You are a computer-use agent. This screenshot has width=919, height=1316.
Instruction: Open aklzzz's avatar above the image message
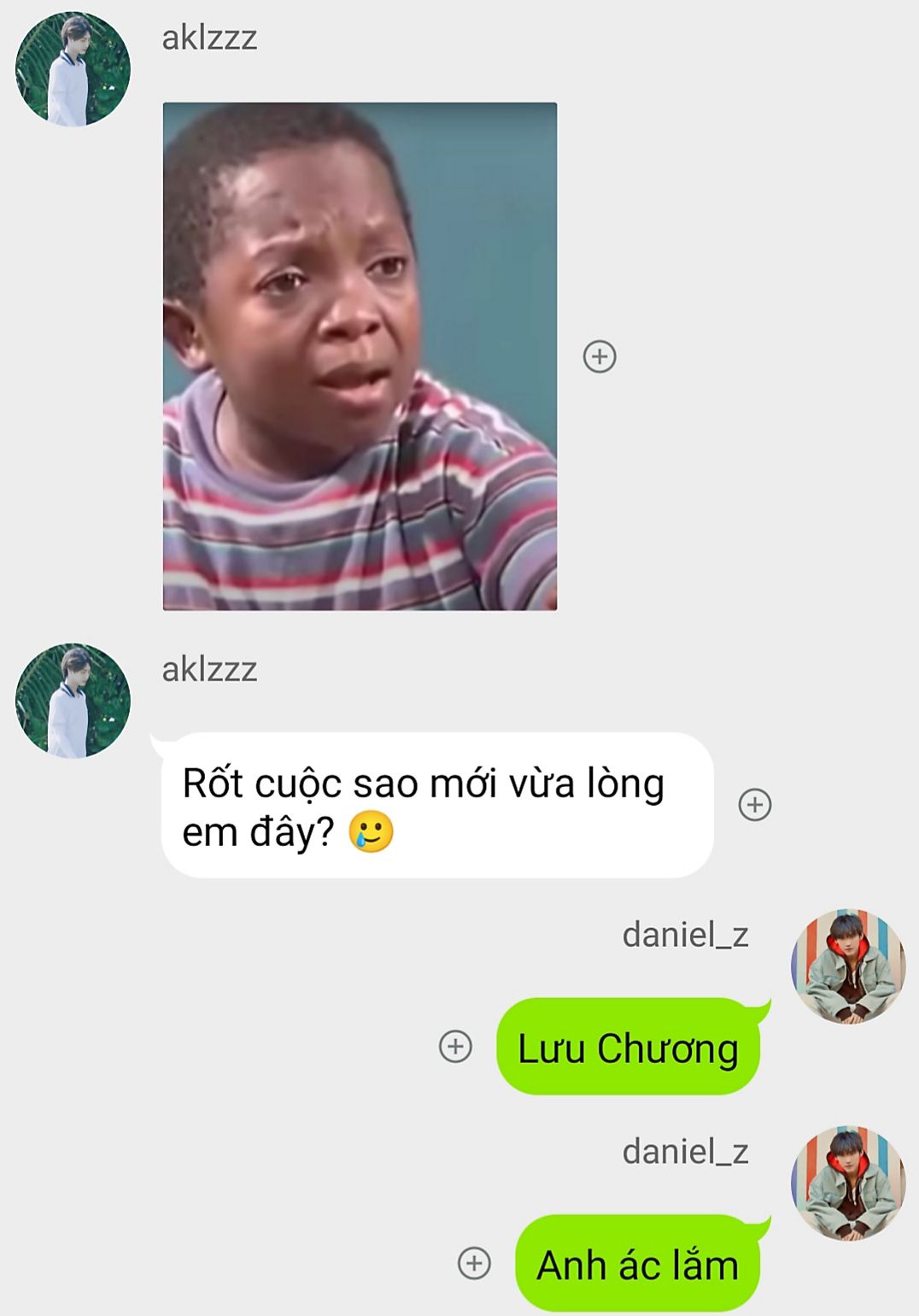pos(73,69)
